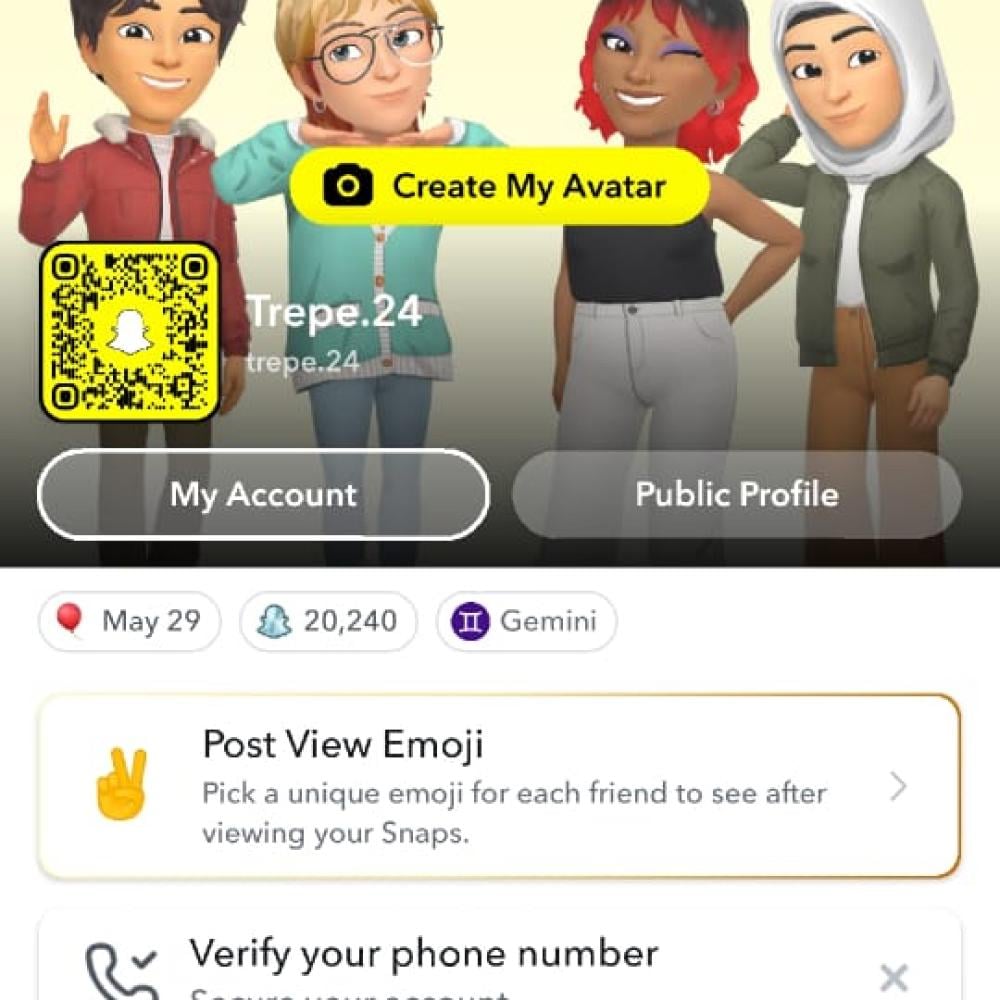
Task: Dismiss the Verify your phone number card
Action: [x=893, y=976]
